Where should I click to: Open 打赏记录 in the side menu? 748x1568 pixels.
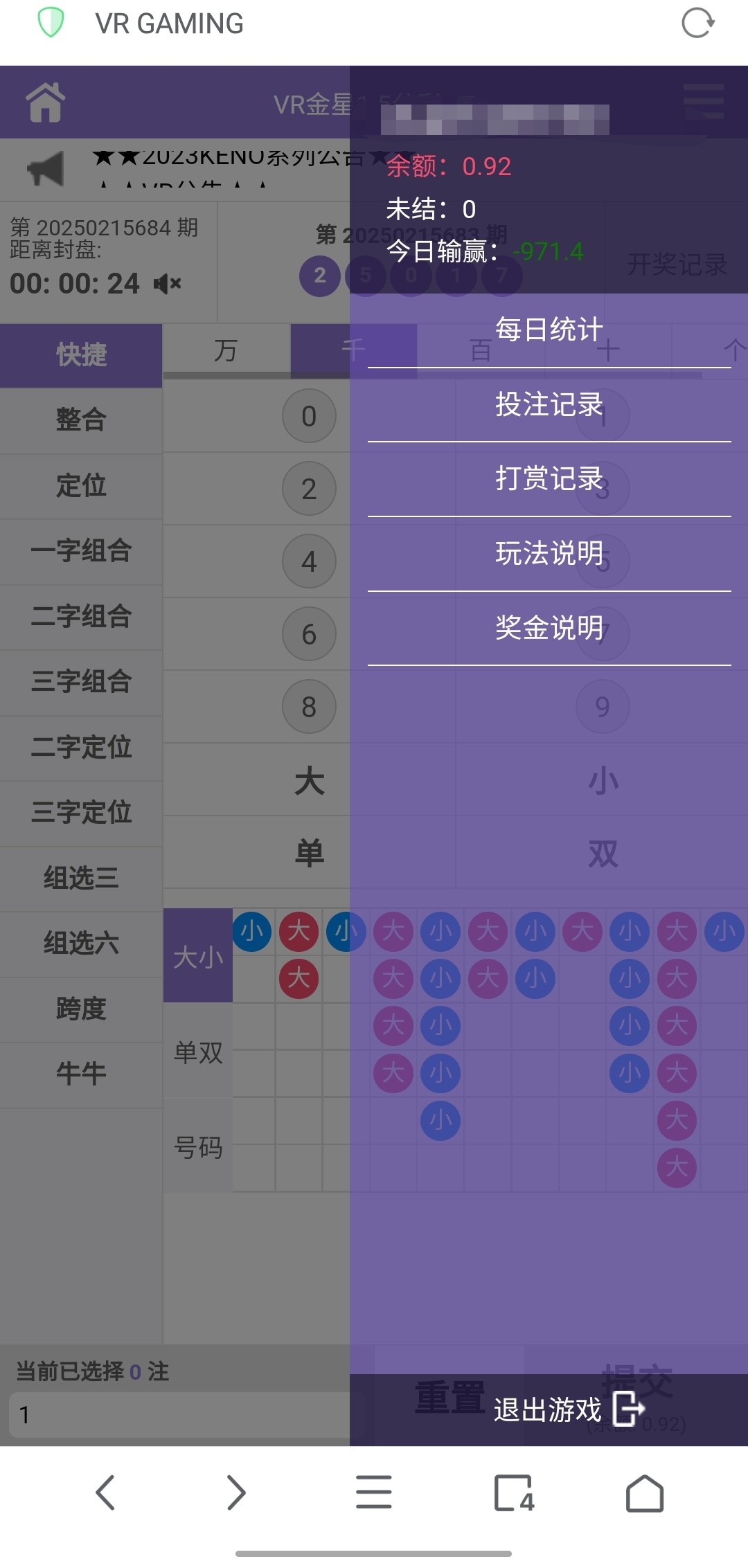coord(549,479)
